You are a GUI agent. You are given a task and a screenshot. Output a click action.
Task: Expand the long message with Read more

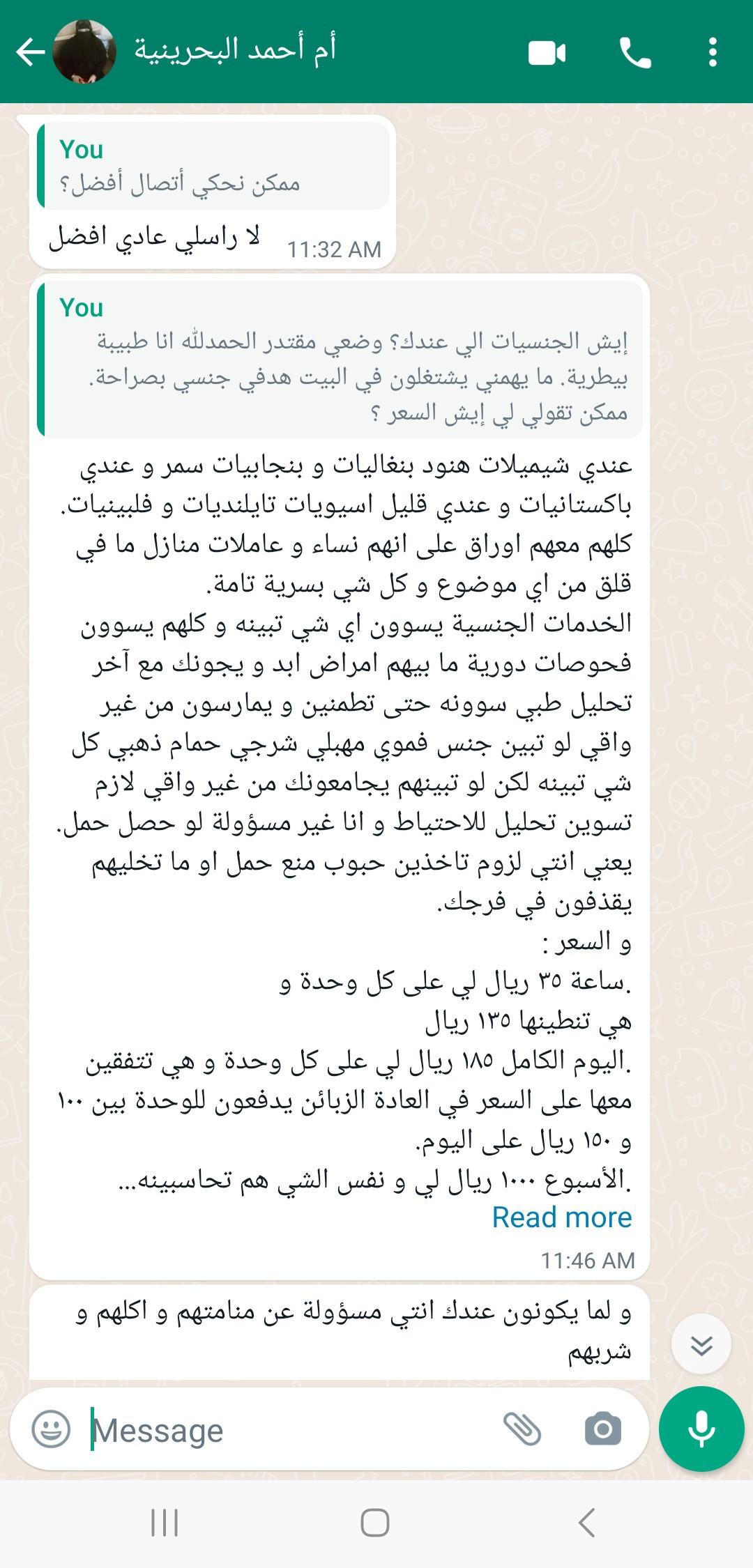pyautogui.click(x=562, y=1217)
